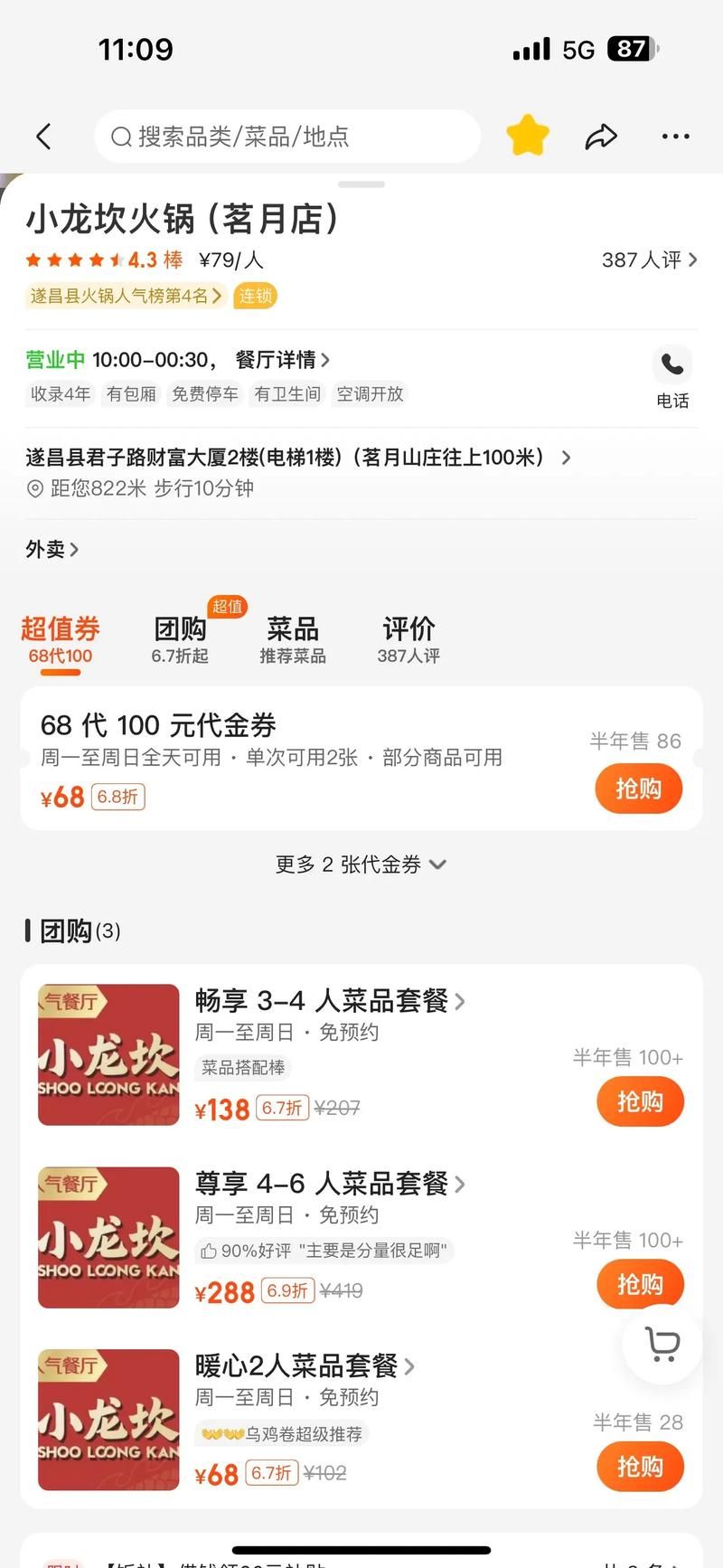Open 遂昌县火锅人气榜第4名 ranking badge
The image size is (723, 1568).
click(126, 296)
